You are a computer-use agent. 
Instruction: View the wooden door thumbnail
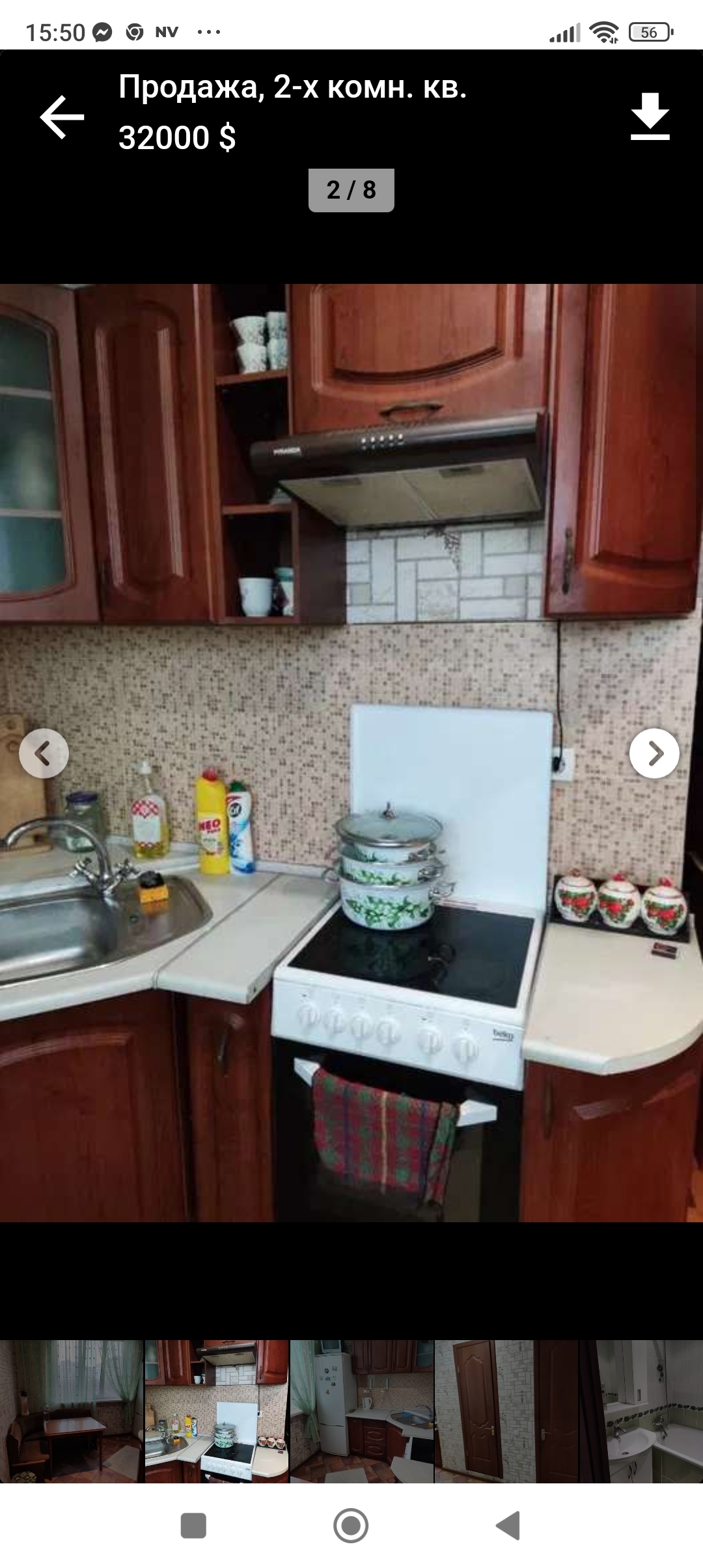(507, 1412)
